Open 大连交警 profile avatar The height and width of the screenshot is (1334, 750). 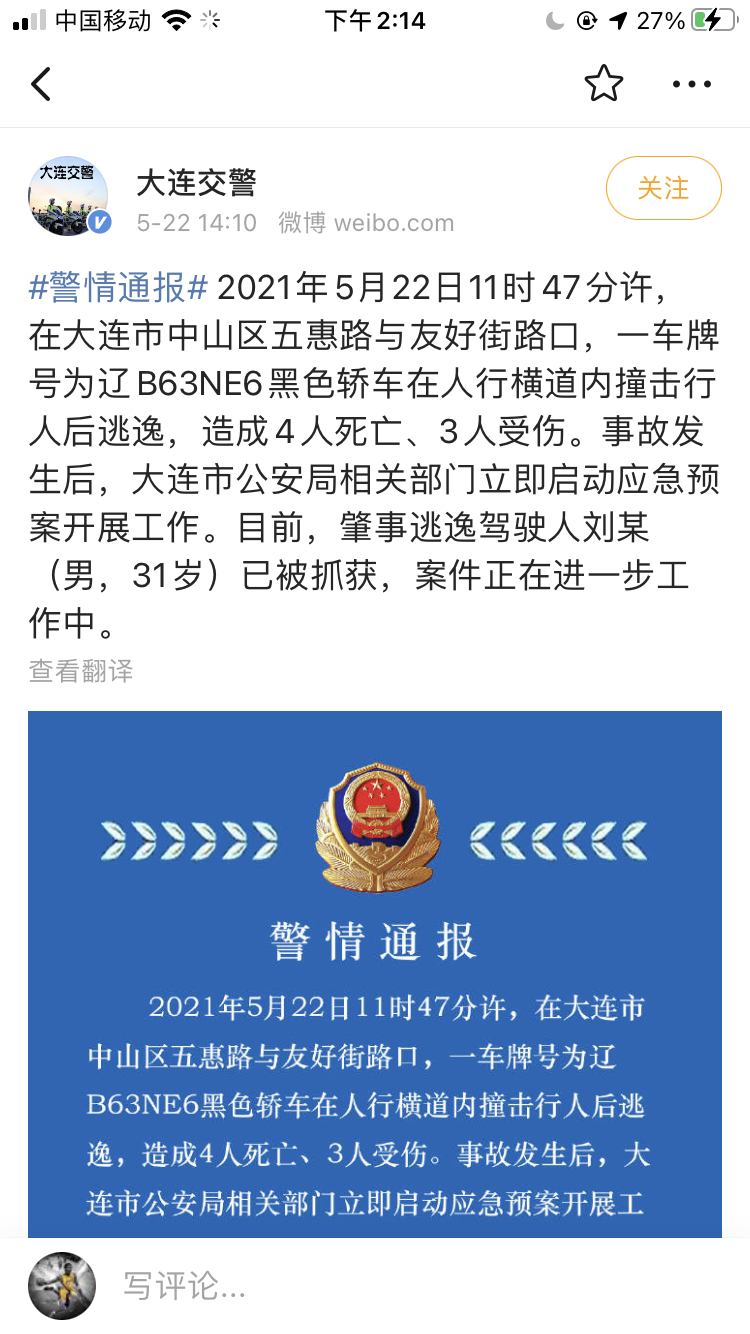pyautogui.click(x=68, y=196)
